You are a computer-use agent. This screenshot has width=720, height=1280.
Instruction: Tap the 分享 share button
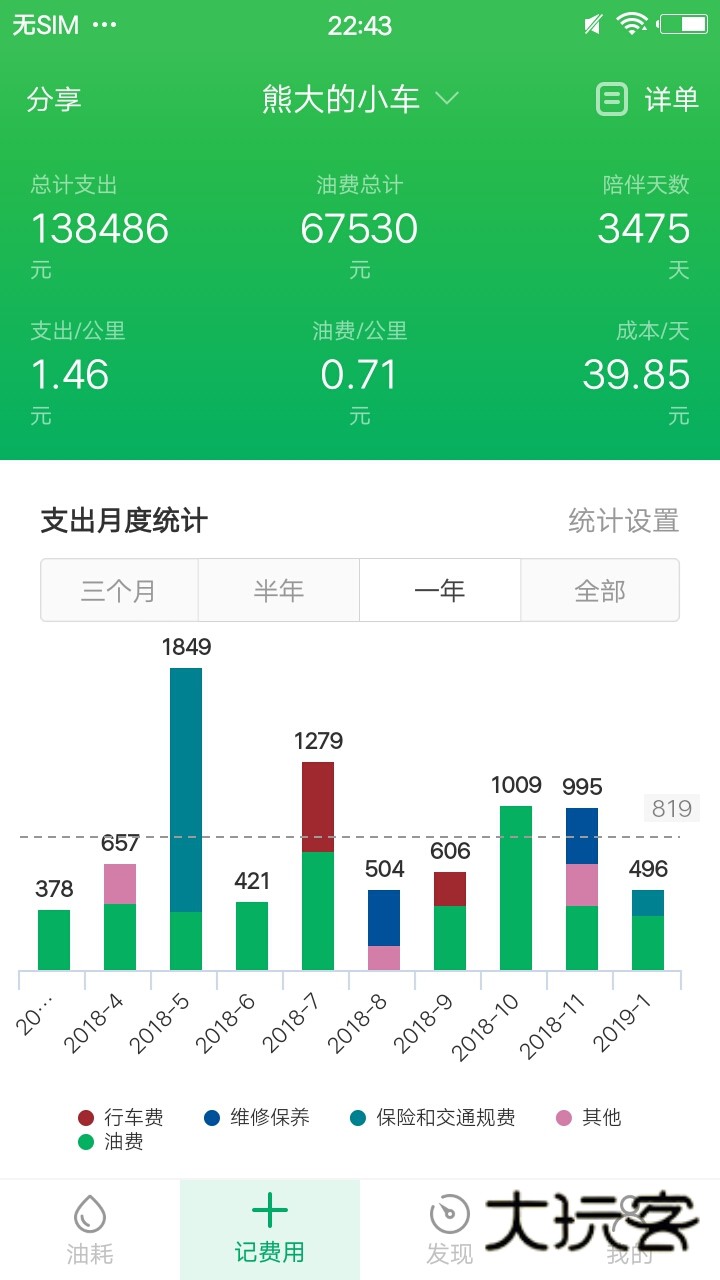tap(55, 99)
